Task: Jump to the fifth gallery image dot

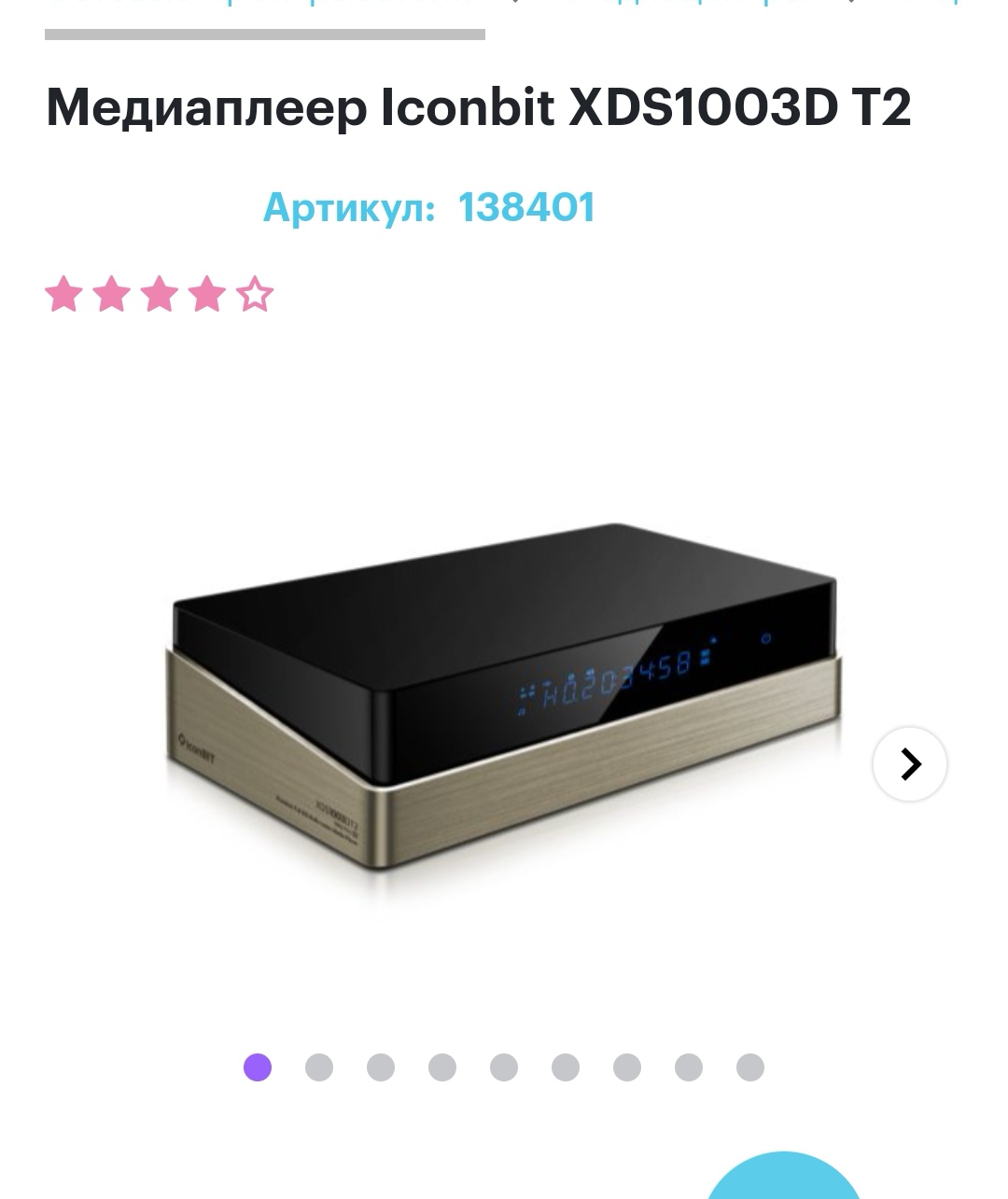Action: [x=504, y=1067]
